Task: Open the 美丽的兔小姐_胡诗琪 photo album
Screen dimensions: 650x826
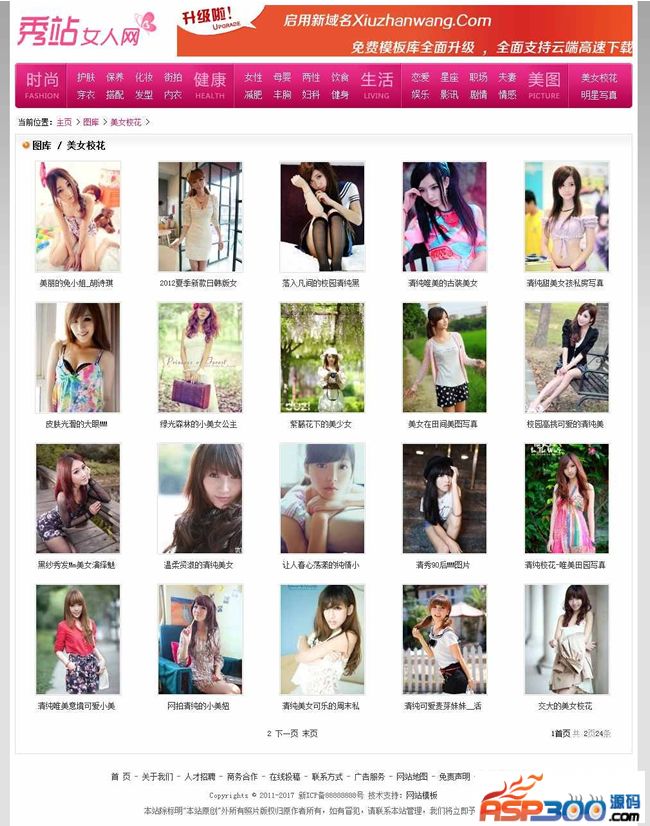Action: [x=77, y=216]
